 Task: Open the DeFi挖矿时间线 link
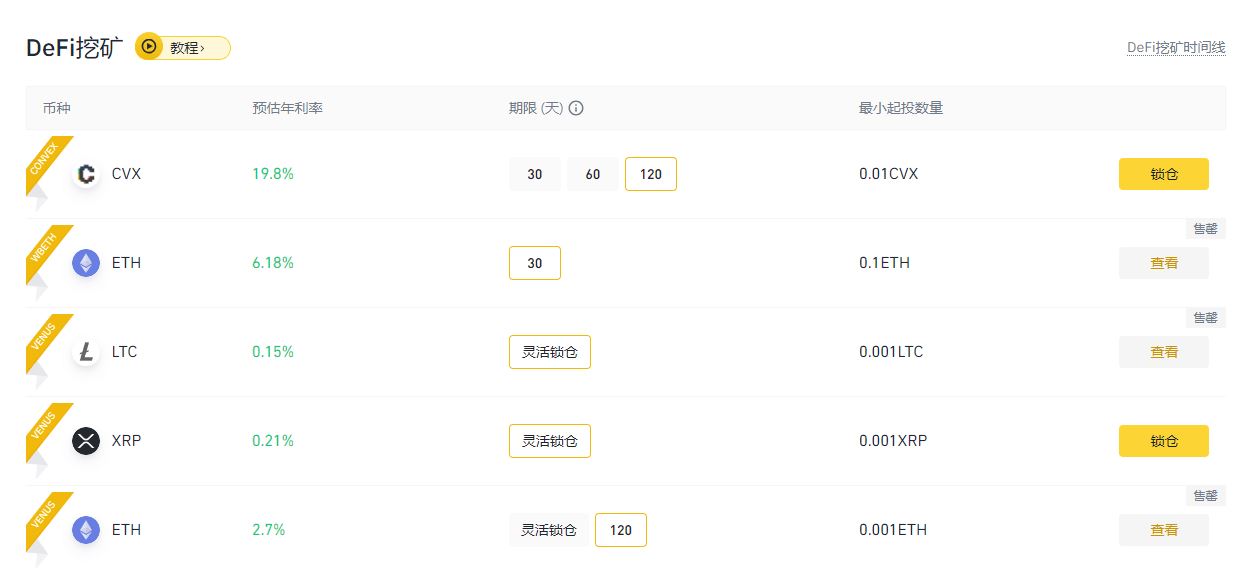(1175, 47)
